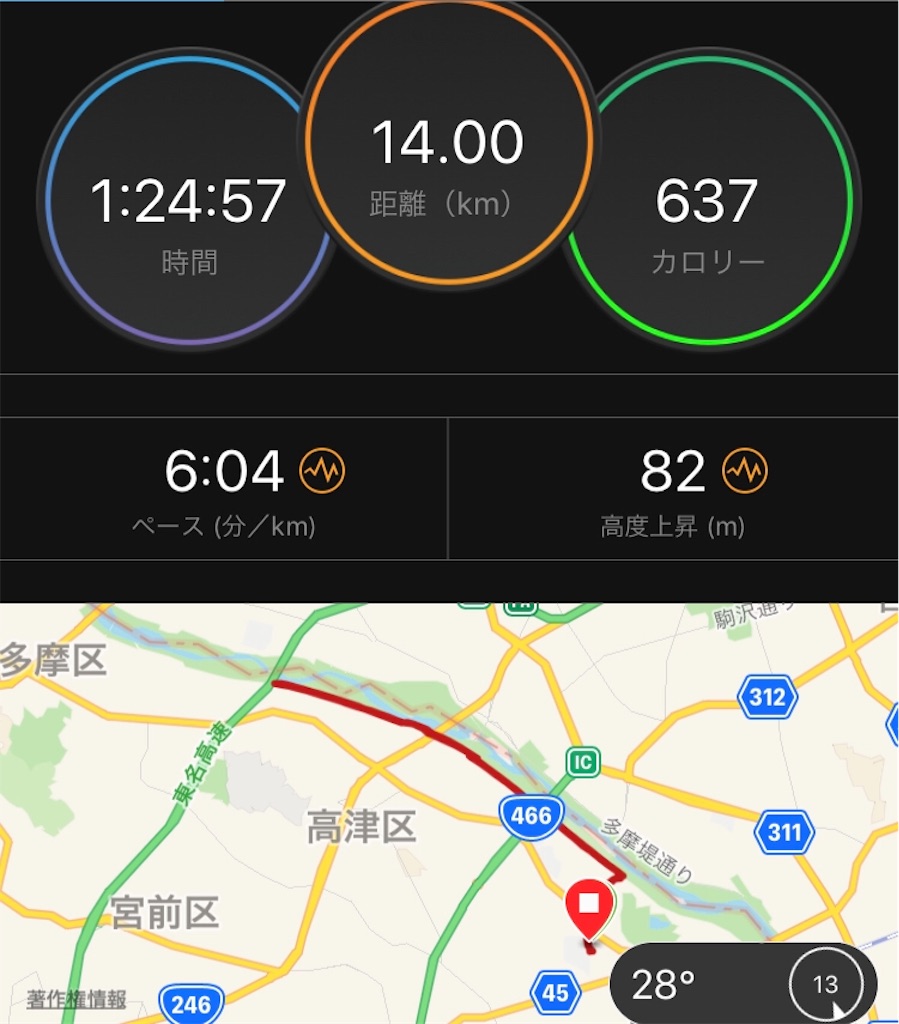Open the elevation gain chart icon

(x=744, y=470)
